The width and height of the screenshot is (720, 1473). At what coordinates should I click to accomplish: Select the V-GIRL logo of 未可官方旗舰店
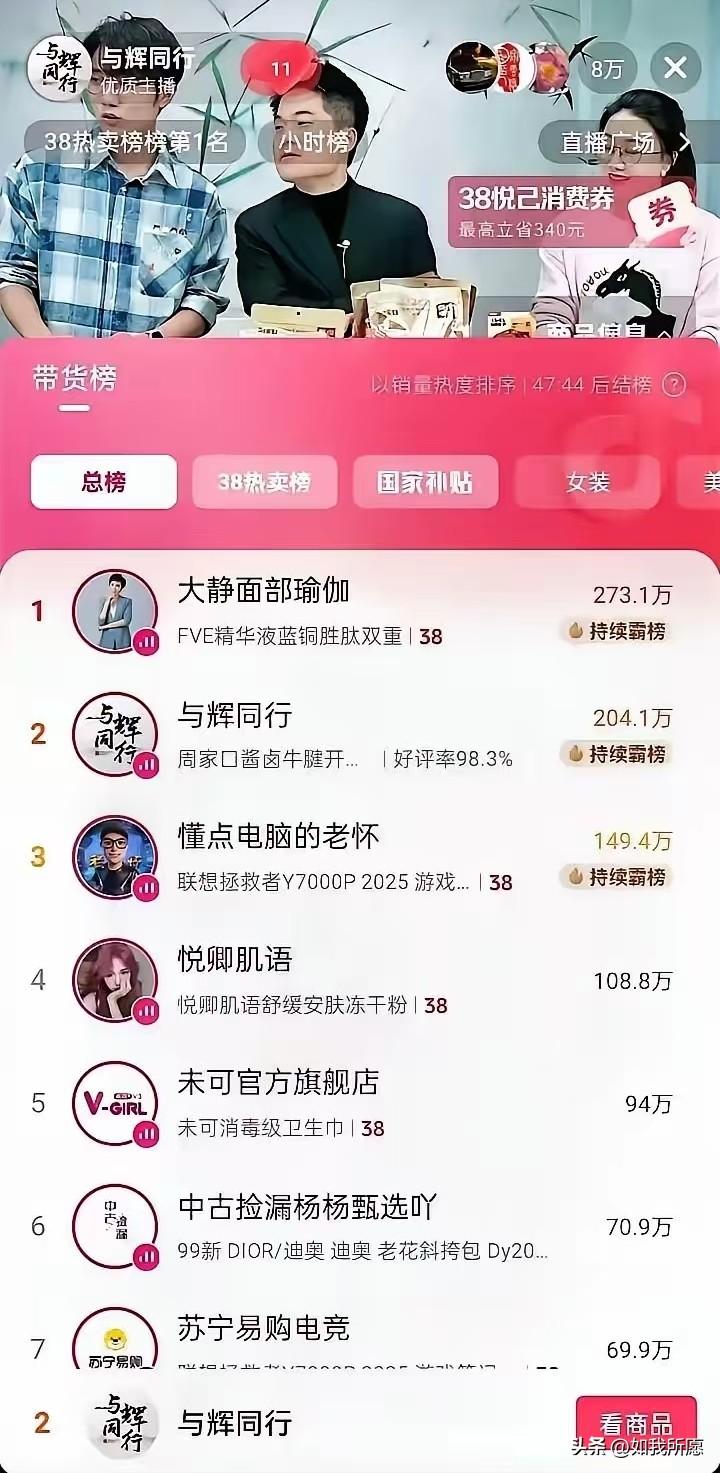pyautogui.click(x=116, y=1103)
